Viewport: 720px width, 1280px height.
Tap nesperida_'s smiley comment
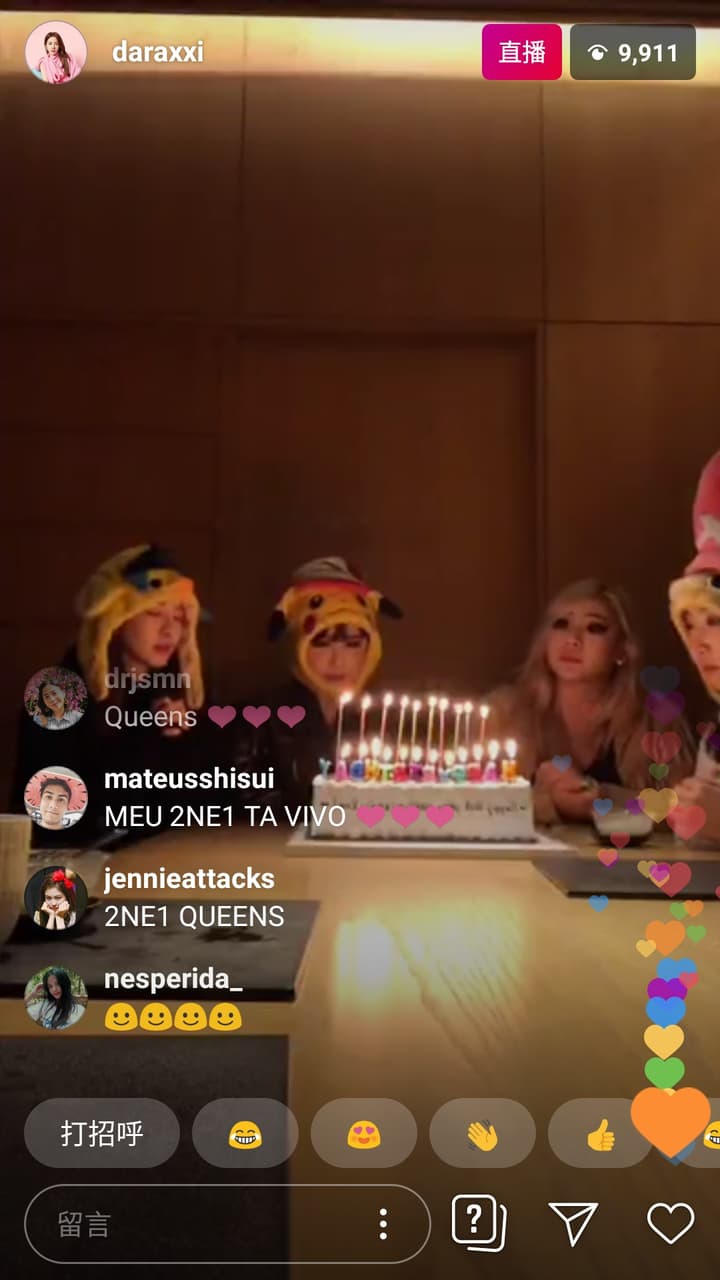[173, 1017]
